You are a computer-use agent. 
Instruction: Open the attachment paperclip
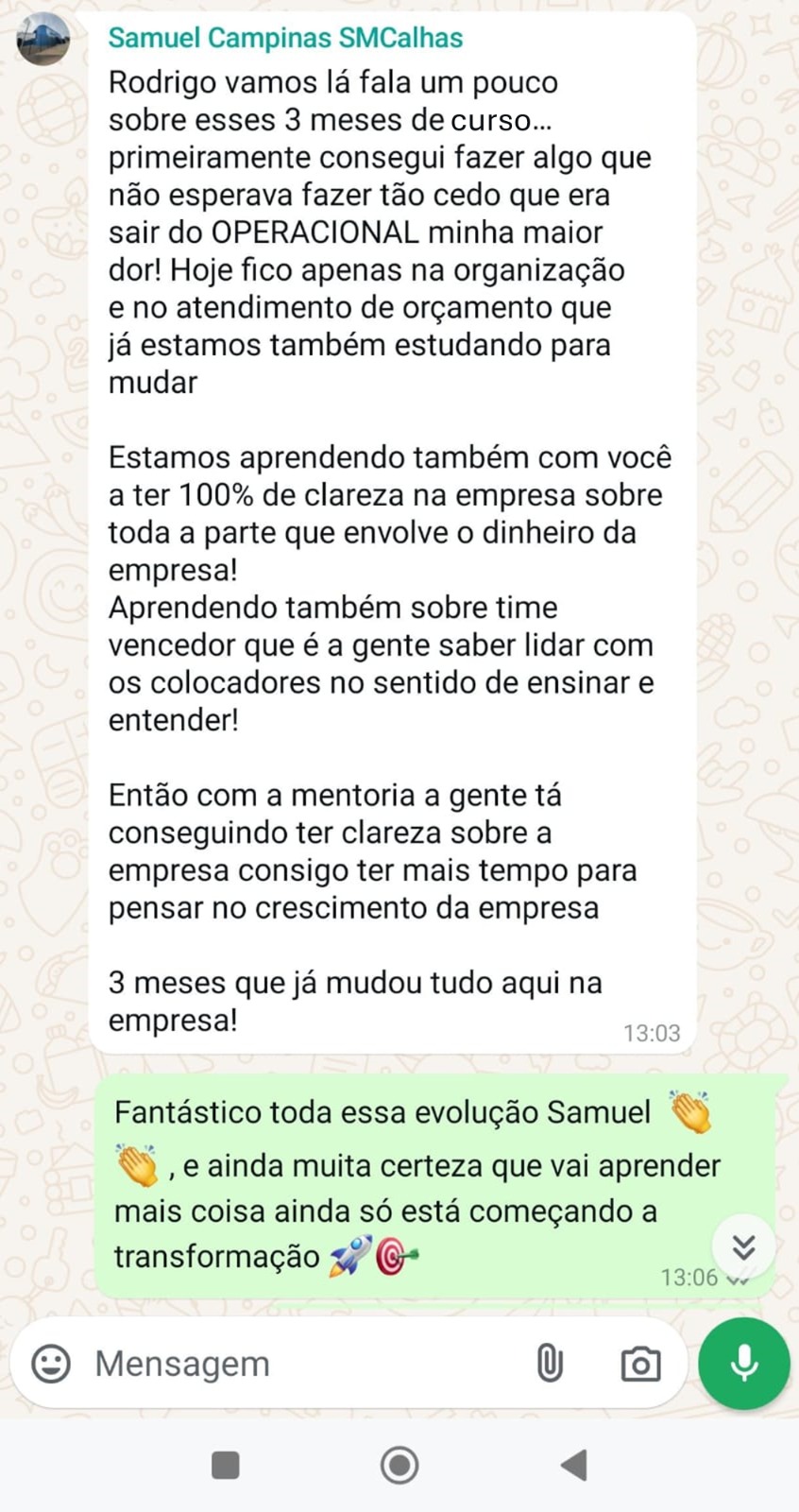pos(550,1364)
